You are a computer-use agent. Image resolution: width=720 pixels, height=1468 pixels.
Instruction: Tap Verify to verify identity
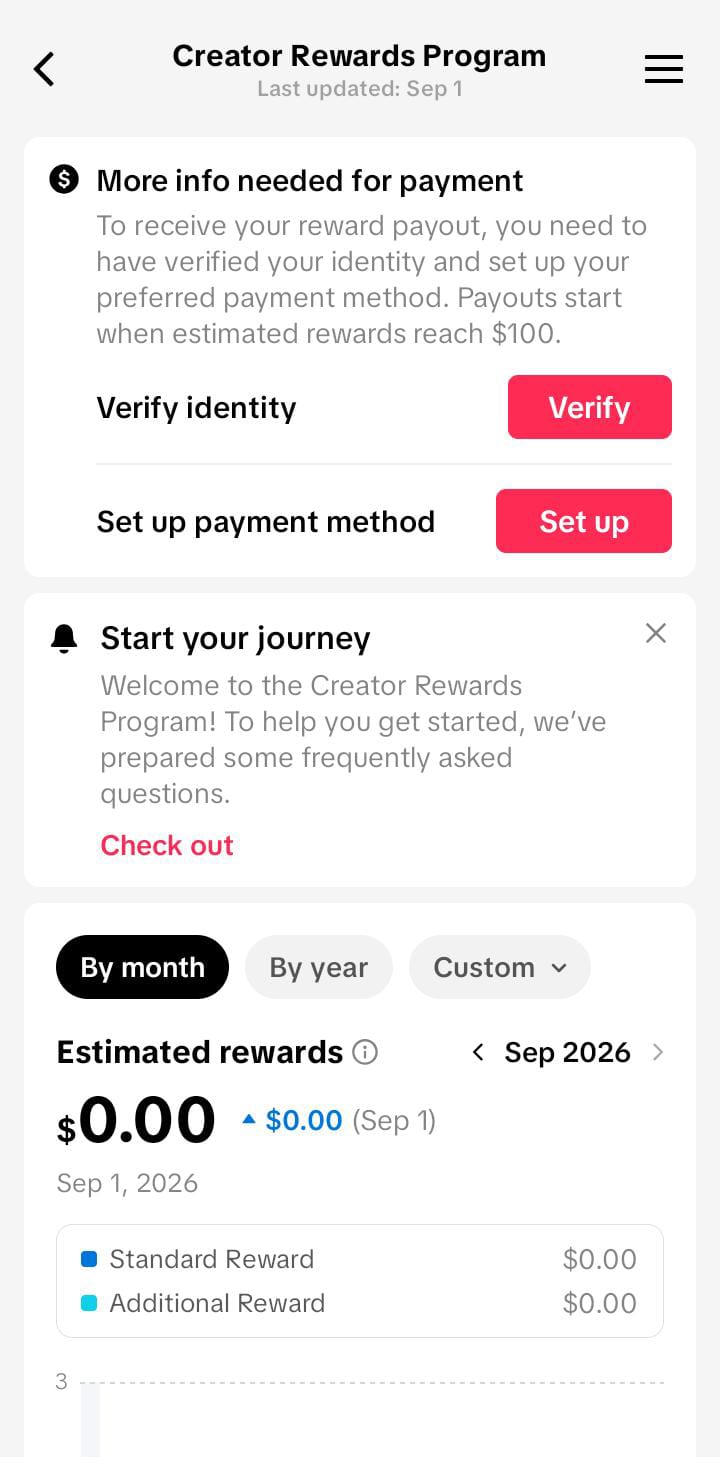589,407
